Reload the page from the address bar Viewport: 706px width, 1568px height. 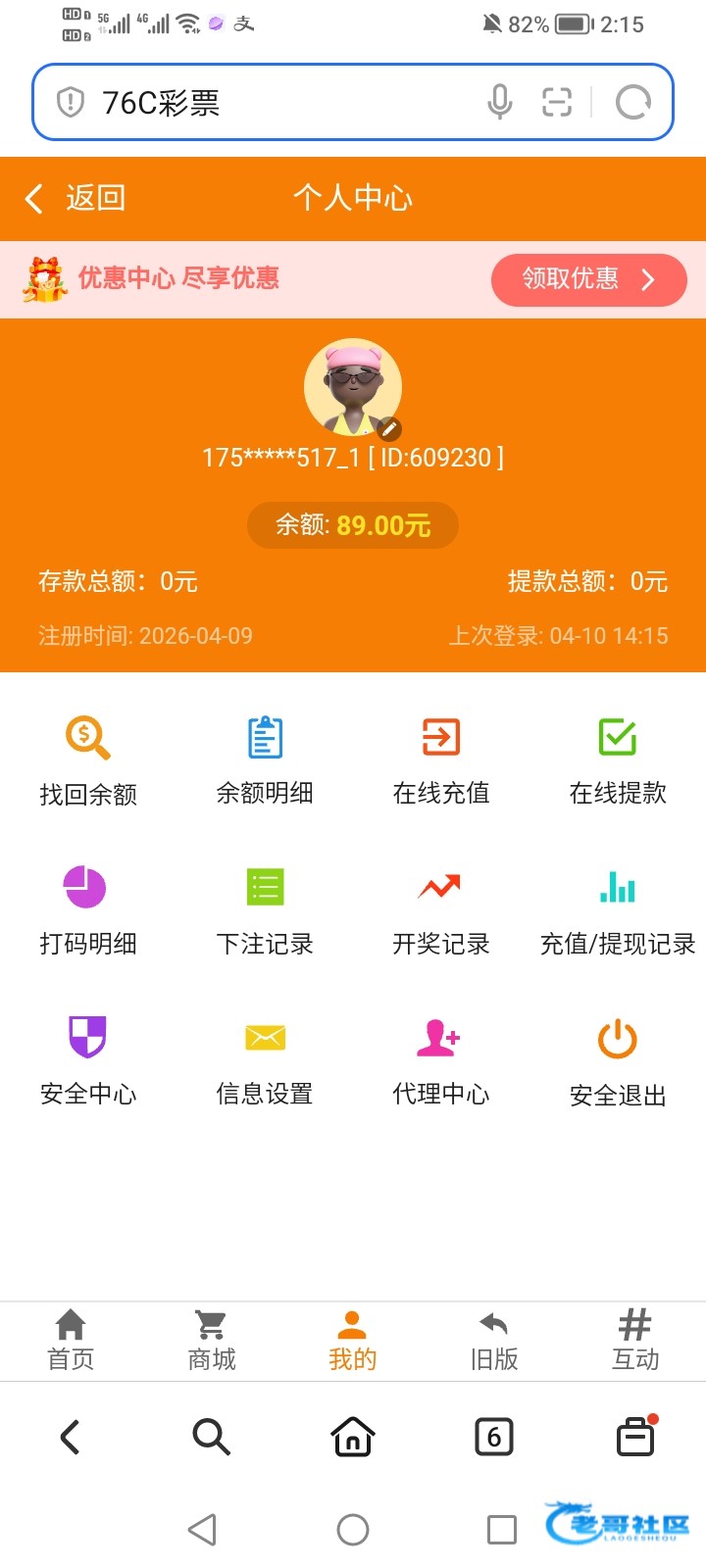coord(632,102)
